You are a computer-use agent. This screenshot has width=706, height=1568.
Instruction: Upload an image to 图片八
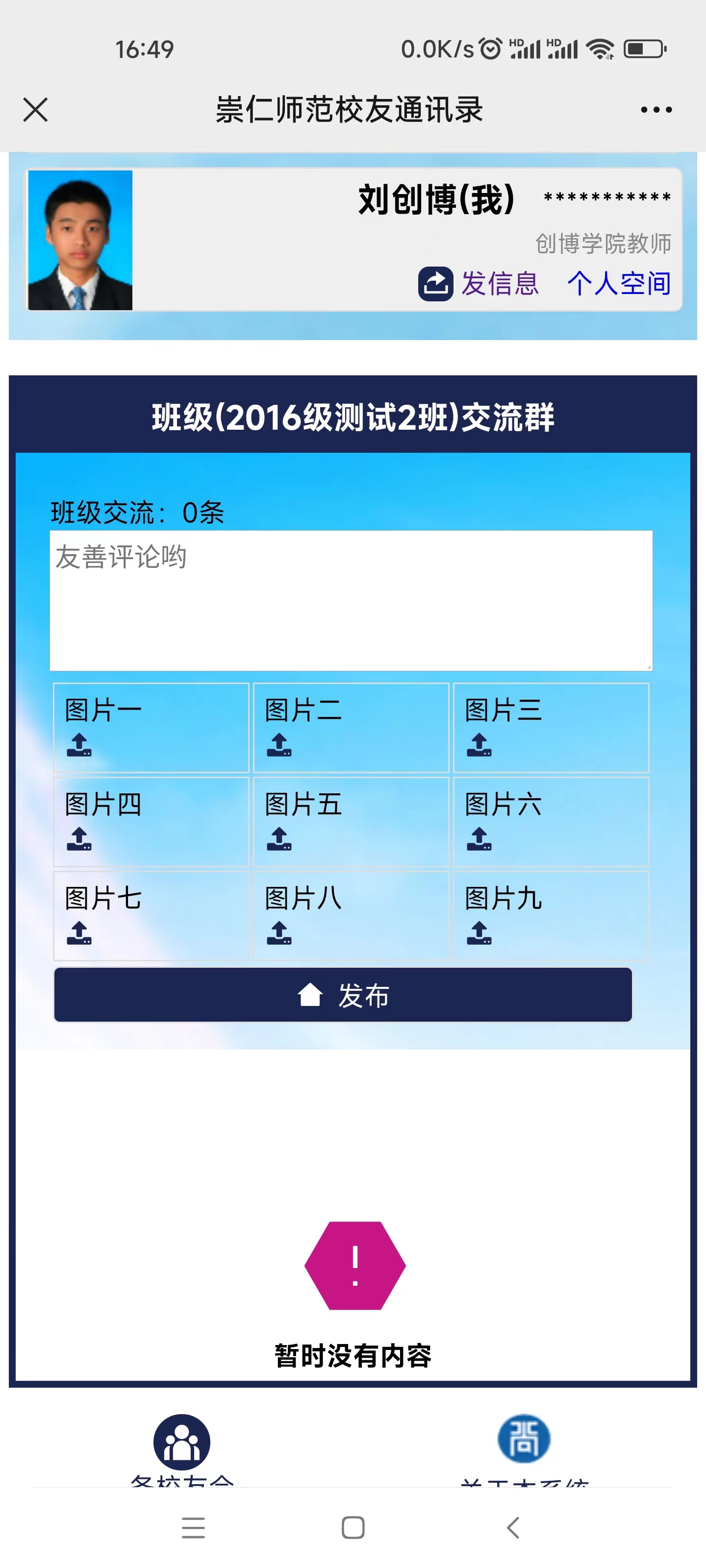[x=279, y=932]
